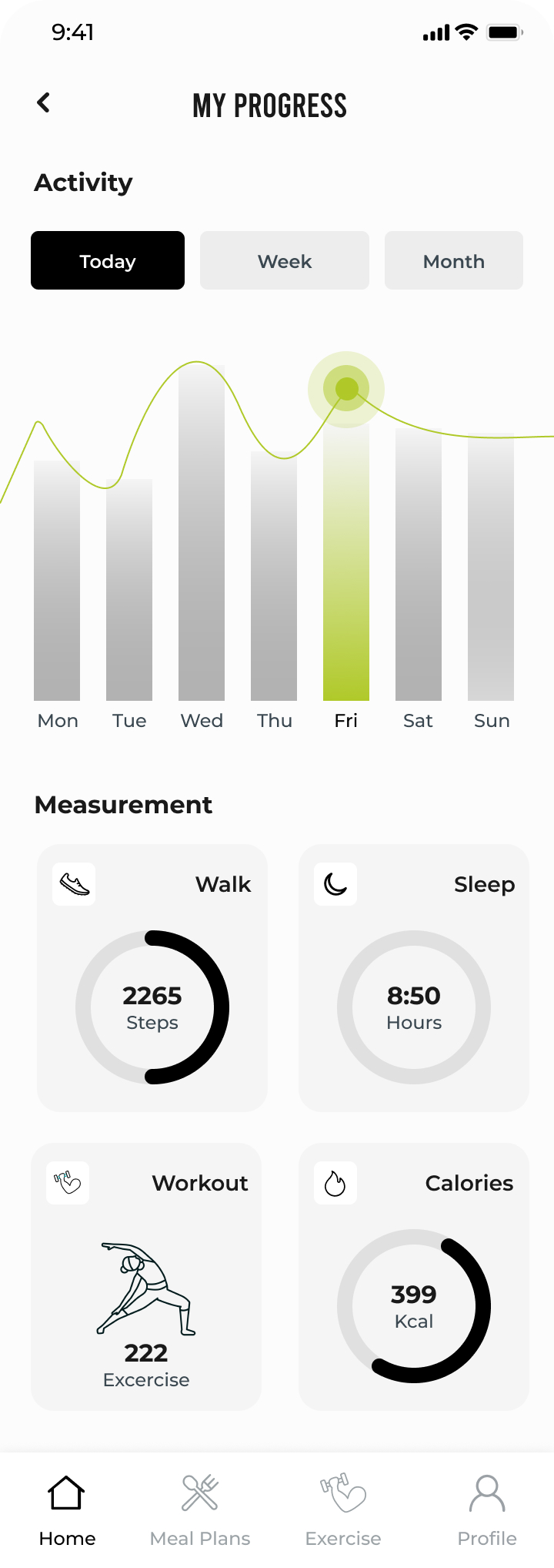Tap the highlighted Friday activity marker

point(345,389)
